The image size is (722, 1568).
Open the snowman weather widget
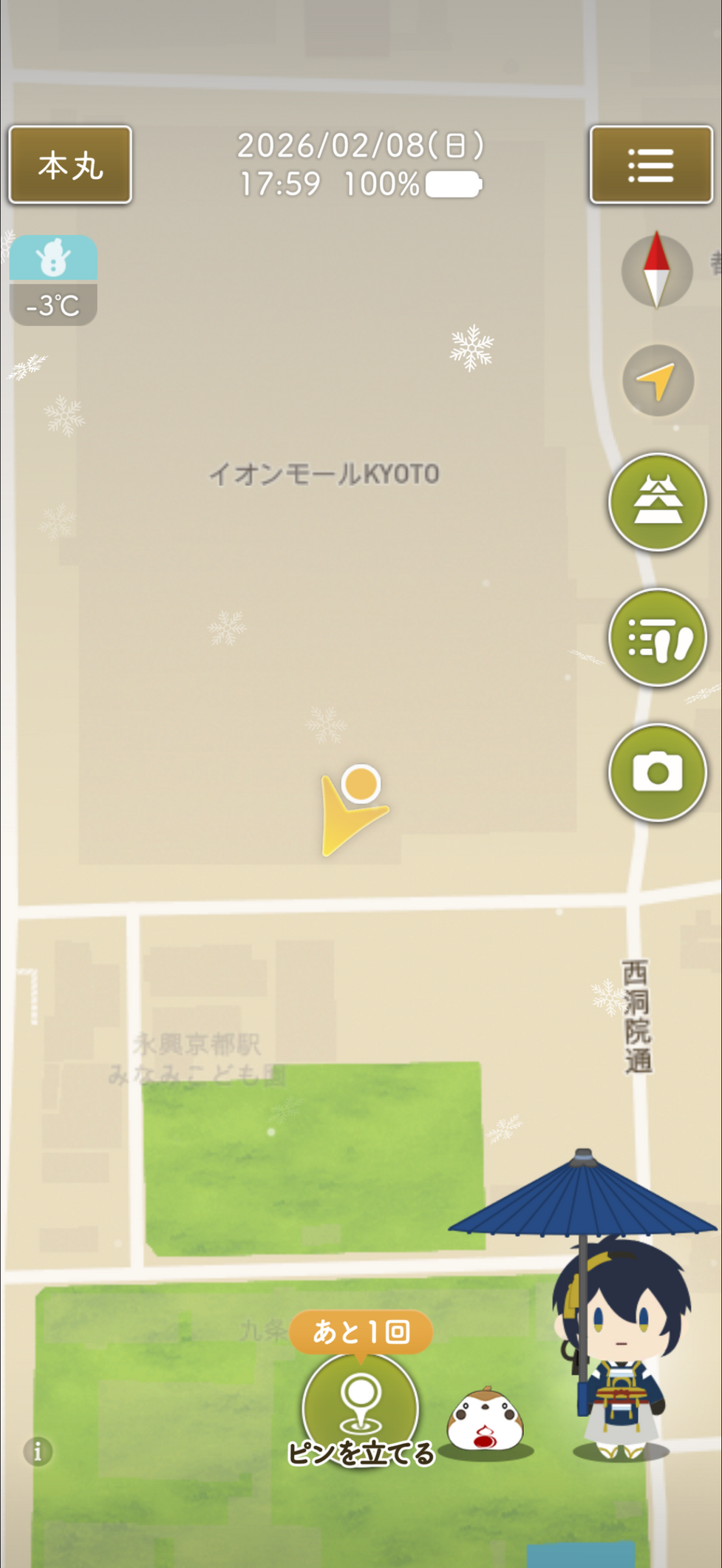point(53,280)
